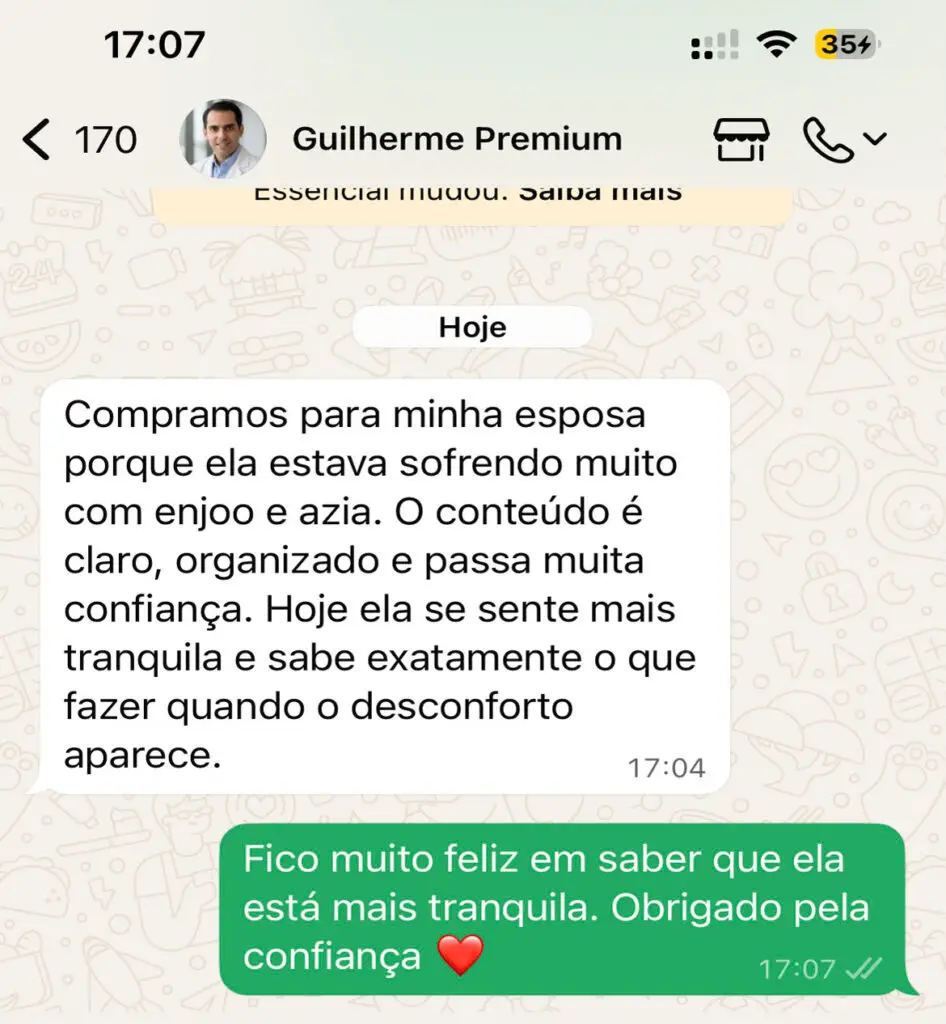Start a call with Guilherme Premium
The height and width of the screenshot is (1024, 946).
829,139
